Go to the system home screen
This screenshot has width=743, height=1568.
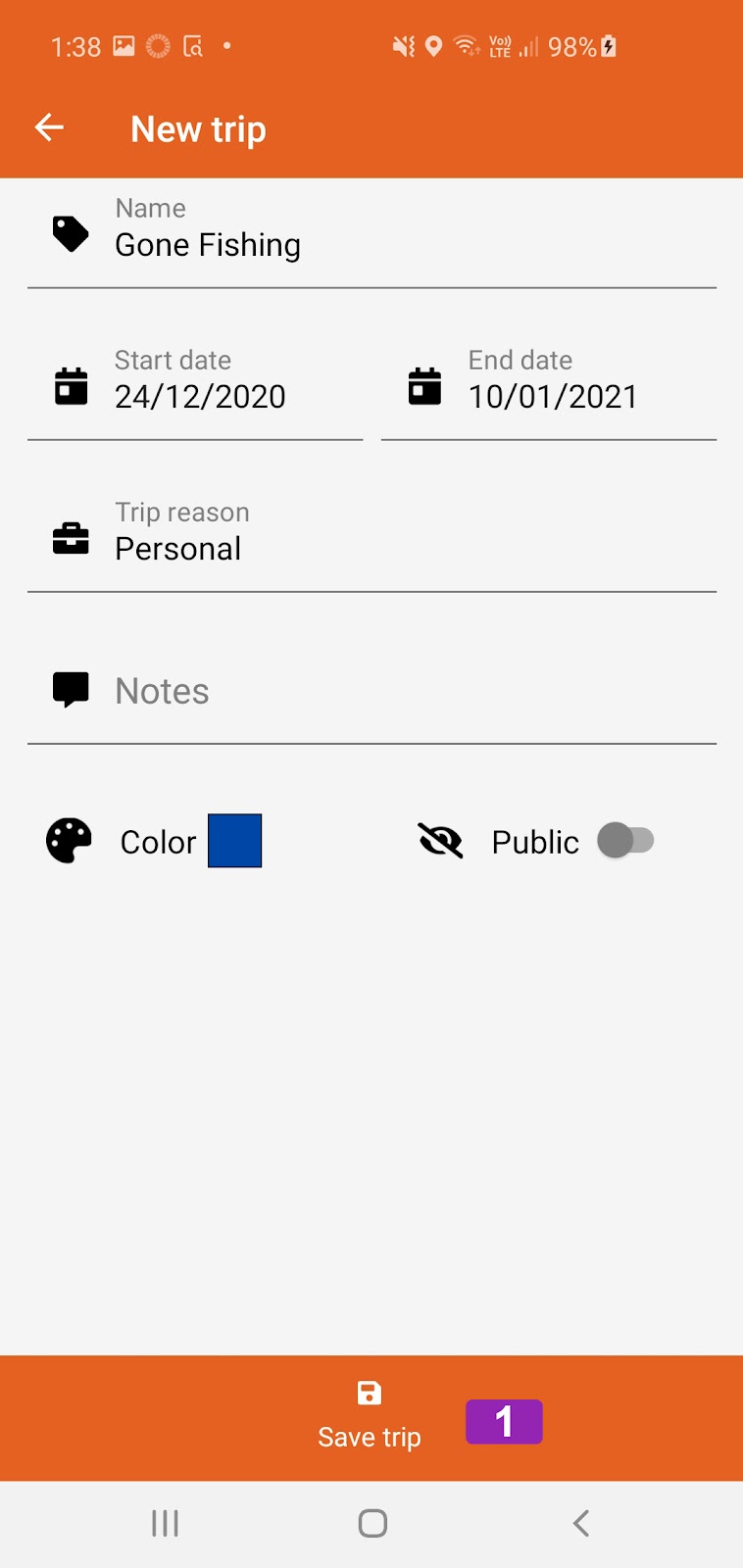(372, 1523)
